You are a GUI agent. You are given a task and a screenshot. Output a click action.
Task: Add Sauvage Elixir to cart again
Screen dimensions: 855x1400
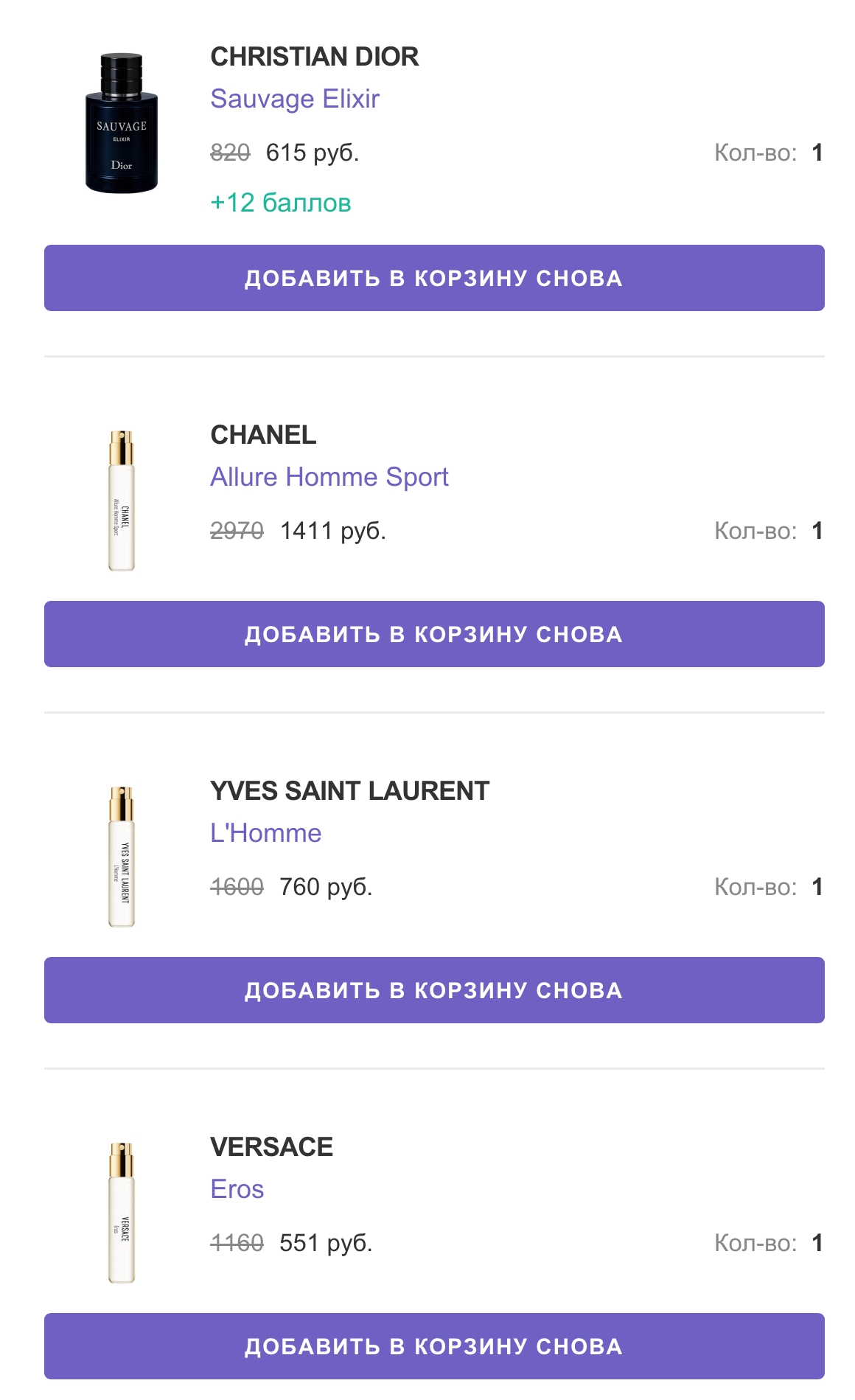point(434,278)
